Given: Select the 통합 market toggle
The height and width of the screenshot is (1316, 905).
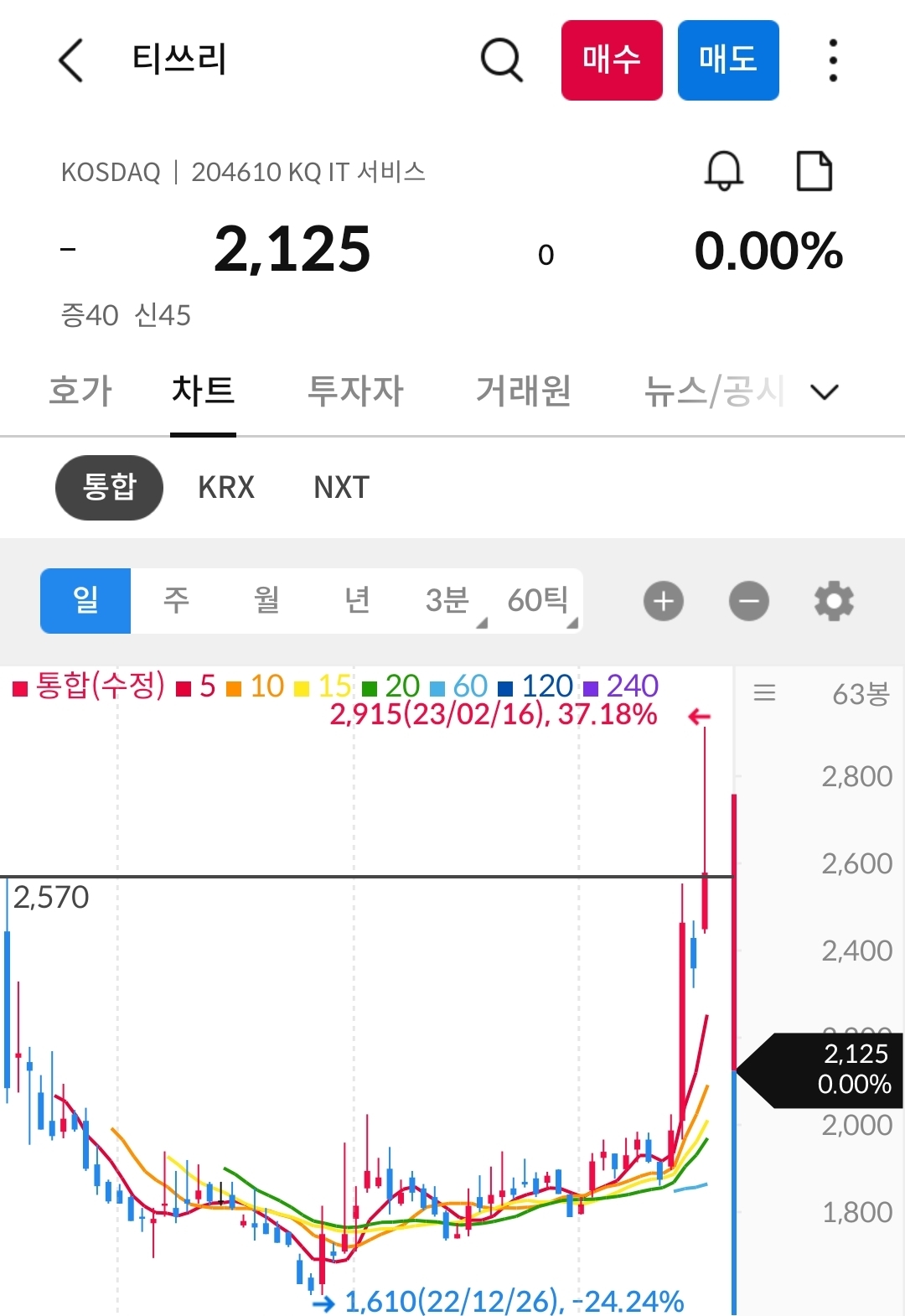Looking at the screenshot, I should (x=109, y=488).
